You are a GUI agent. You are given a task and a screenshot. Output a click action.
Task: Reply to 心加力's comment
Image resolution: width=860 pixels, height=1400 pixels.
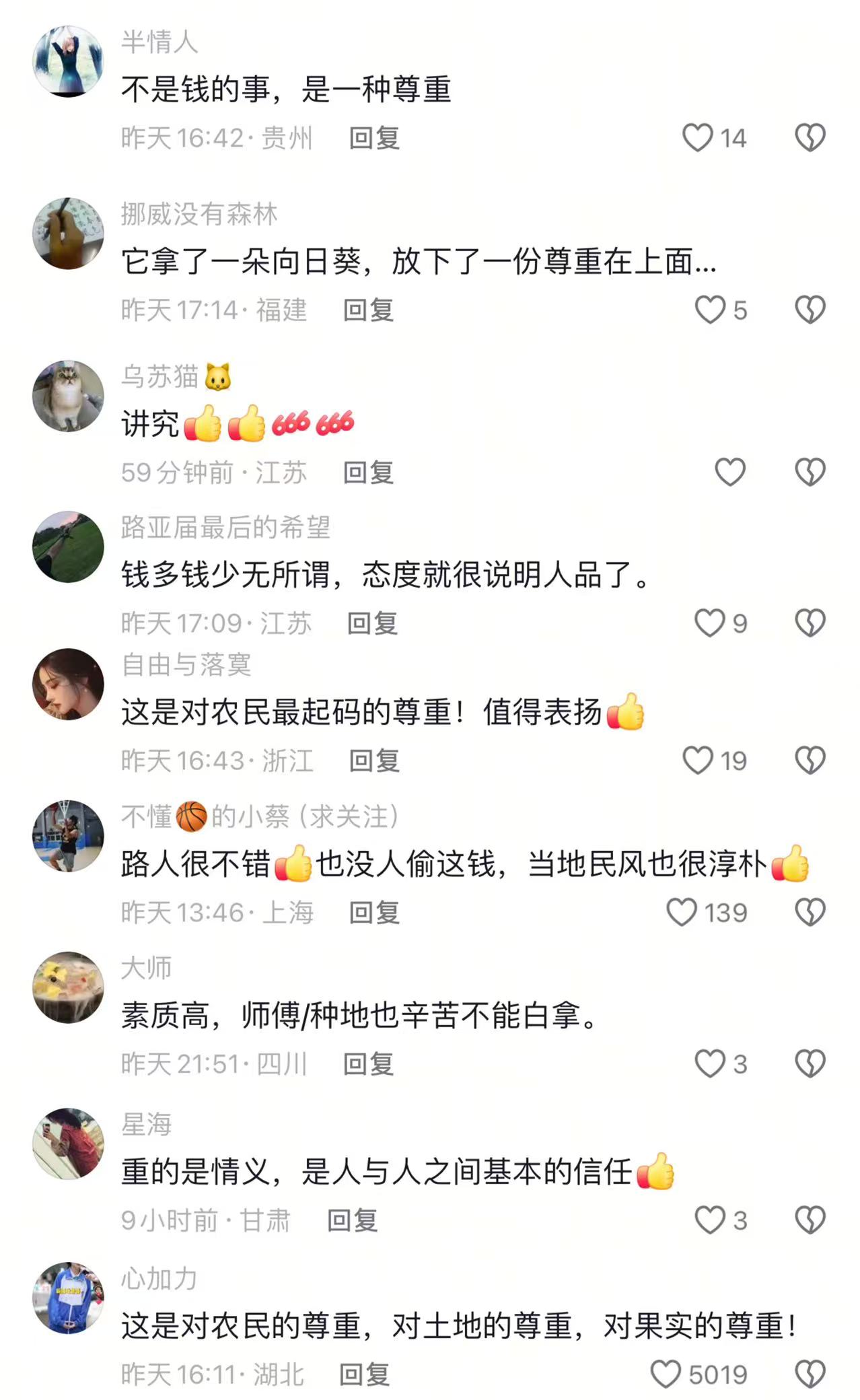[x=364, y=1374]
